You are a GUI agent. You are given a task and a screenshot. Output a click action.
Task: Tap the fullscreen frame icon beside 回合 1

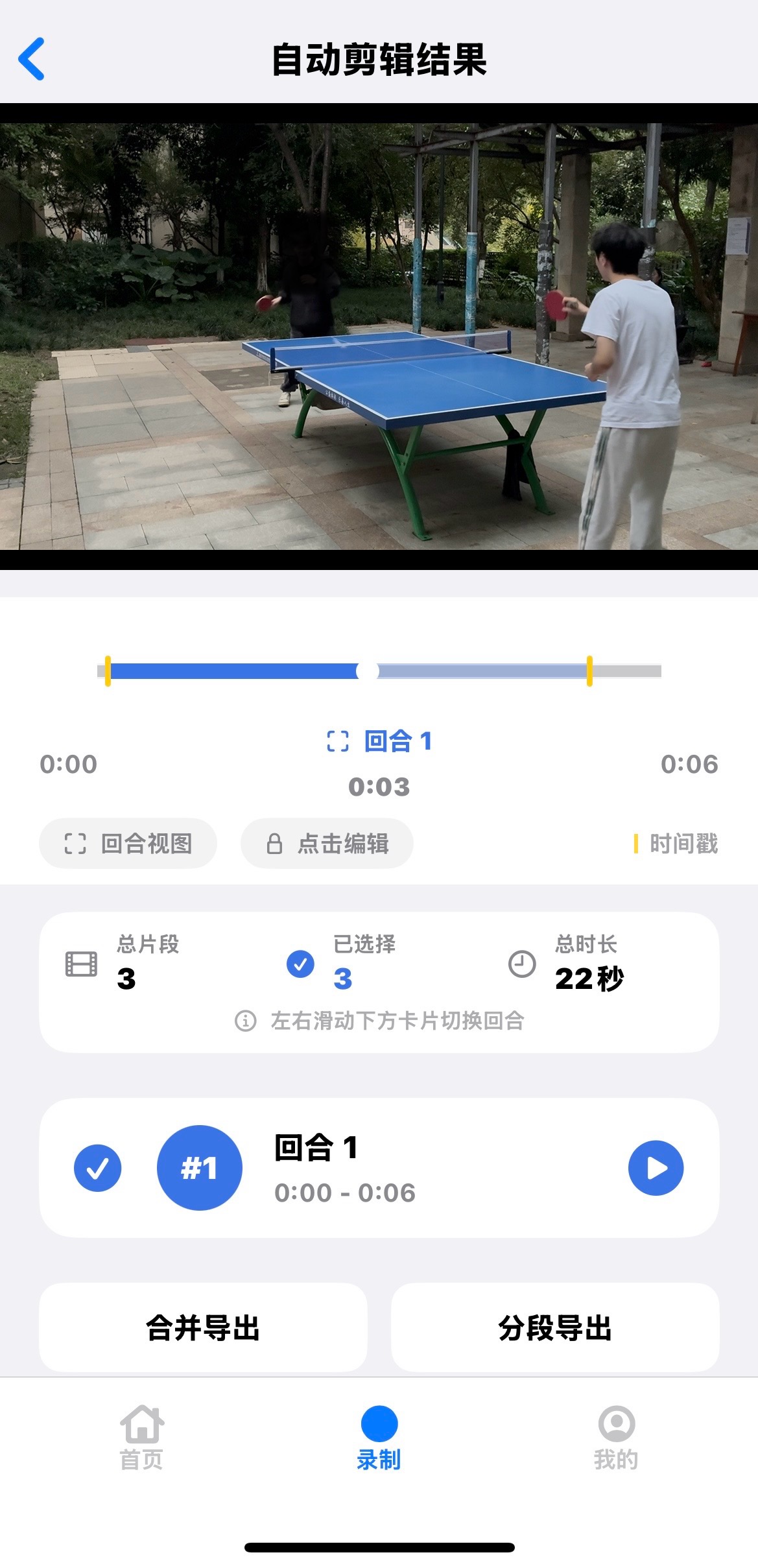pyautogui.click(x=338, y=743)
